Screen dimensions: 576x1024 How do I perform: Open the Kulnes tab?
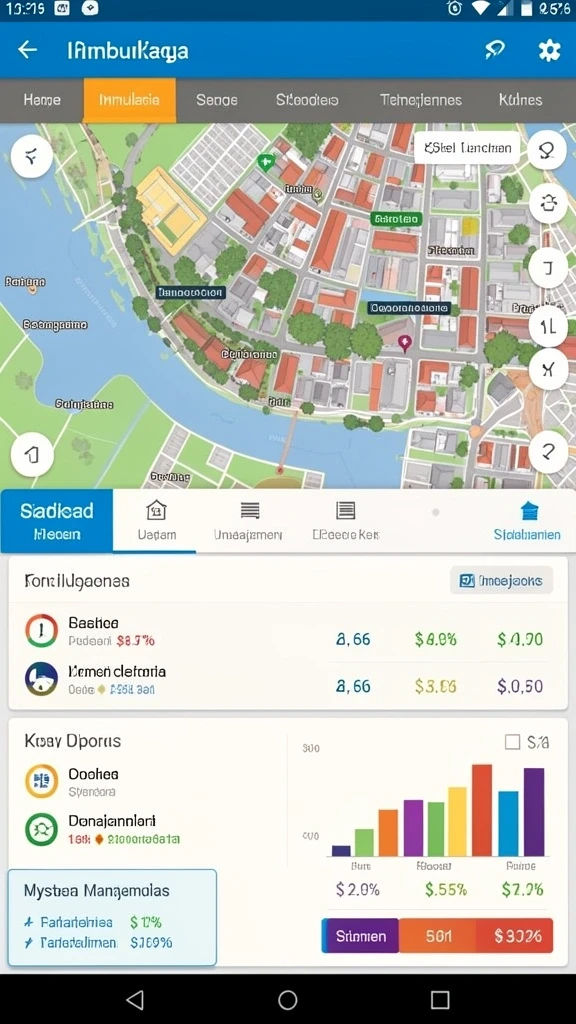click(520, 100)
